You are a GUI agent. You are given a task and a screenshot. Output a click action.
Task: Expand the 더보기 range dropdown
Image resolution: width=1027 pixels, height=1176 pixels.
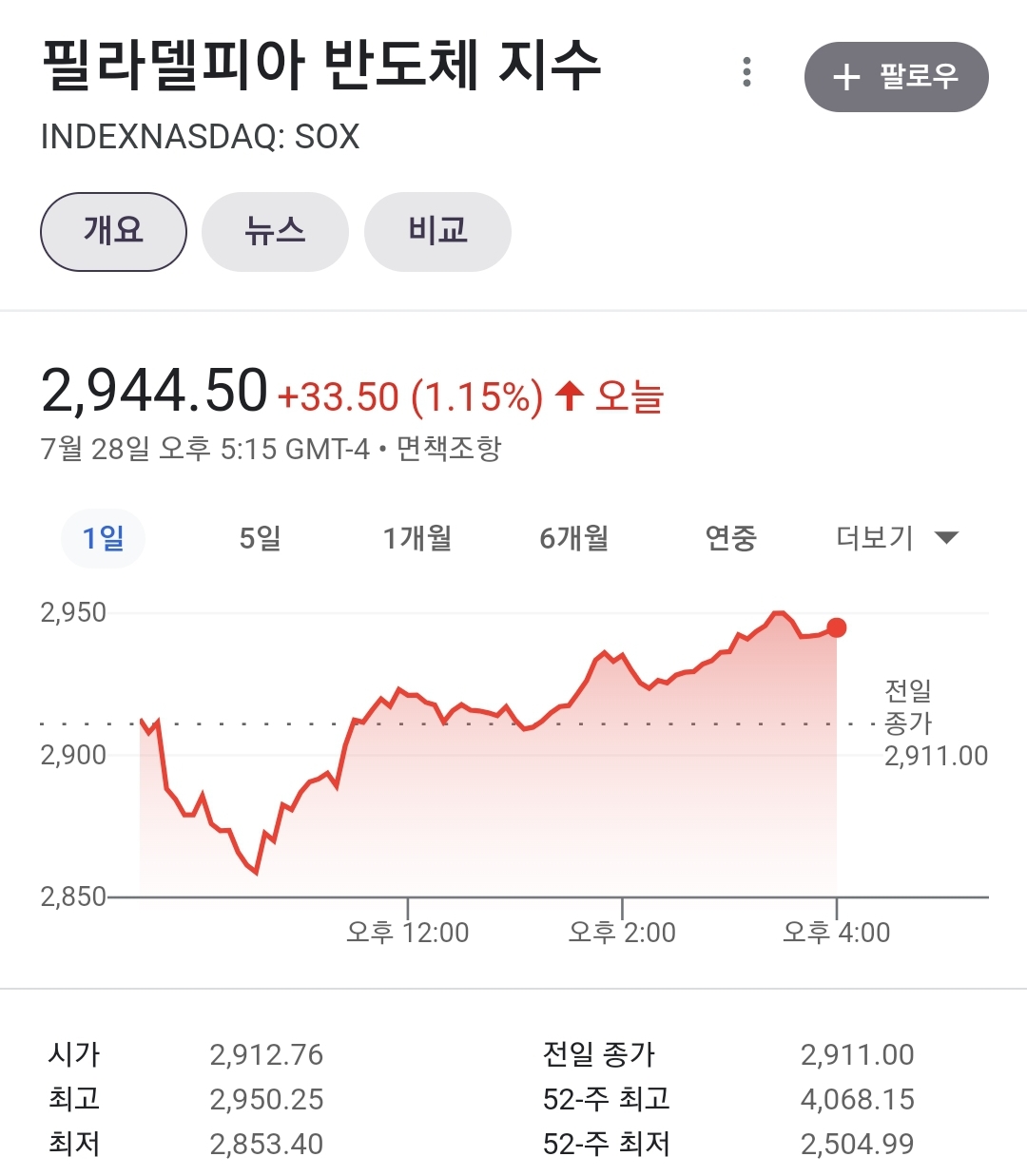pyautogui.click(x=897, y=538)
